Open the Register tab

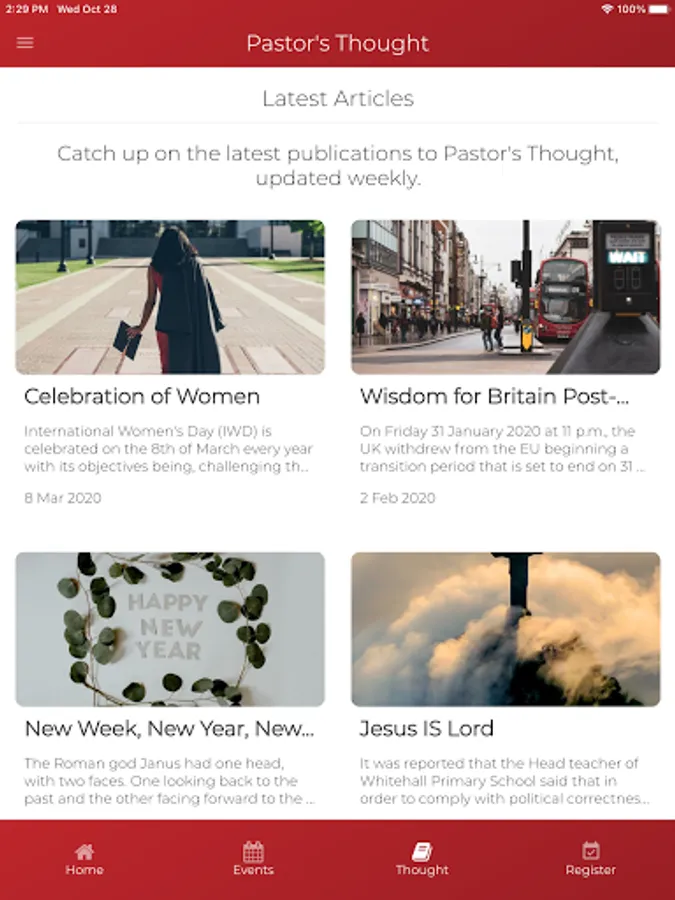tap(590, 859)
